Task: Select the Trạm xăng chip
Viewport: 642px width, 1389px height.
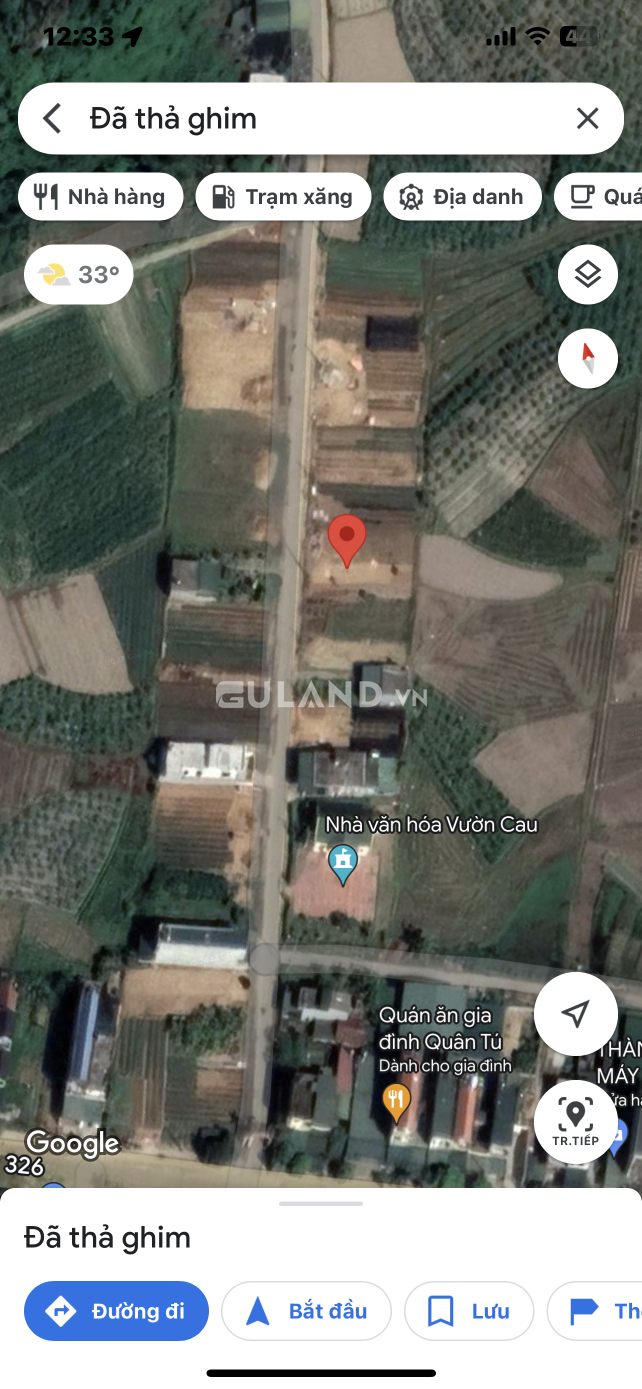Action: point(284,197)
